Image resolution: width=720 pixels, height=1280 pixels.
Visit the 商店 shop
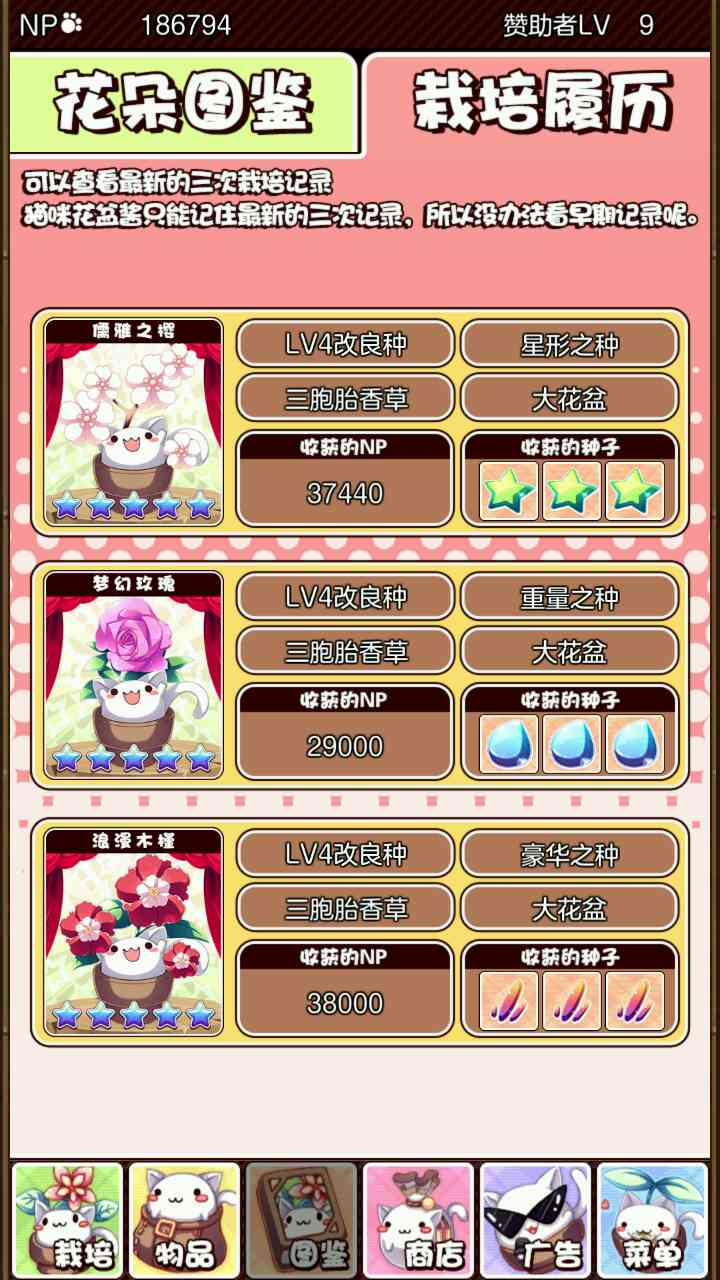click(x=418, y=1218)
